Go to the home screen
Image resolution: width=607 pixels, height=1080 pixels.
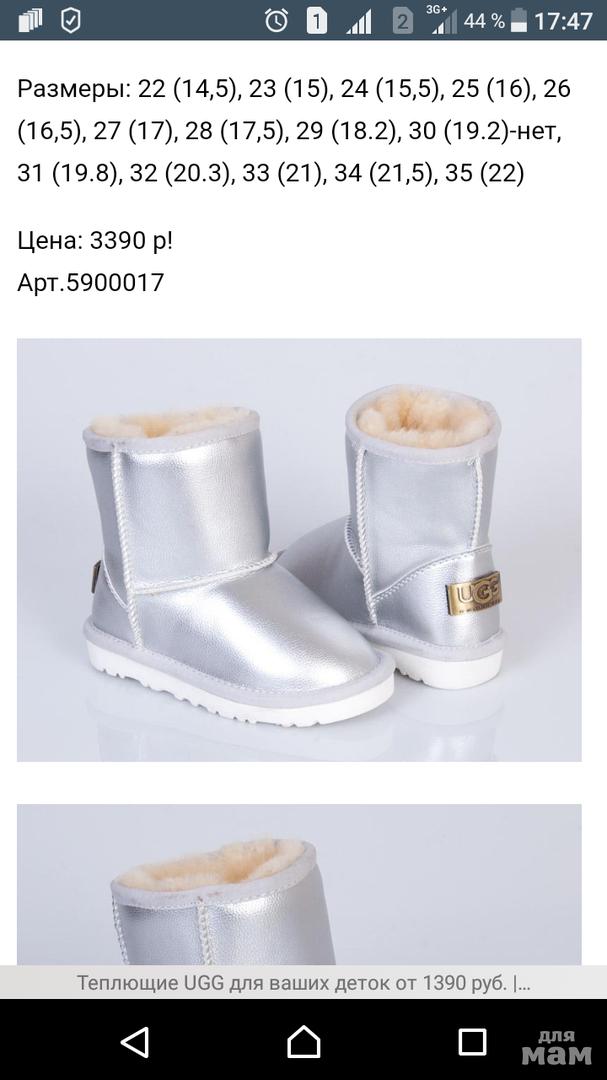click(304, 1042)
